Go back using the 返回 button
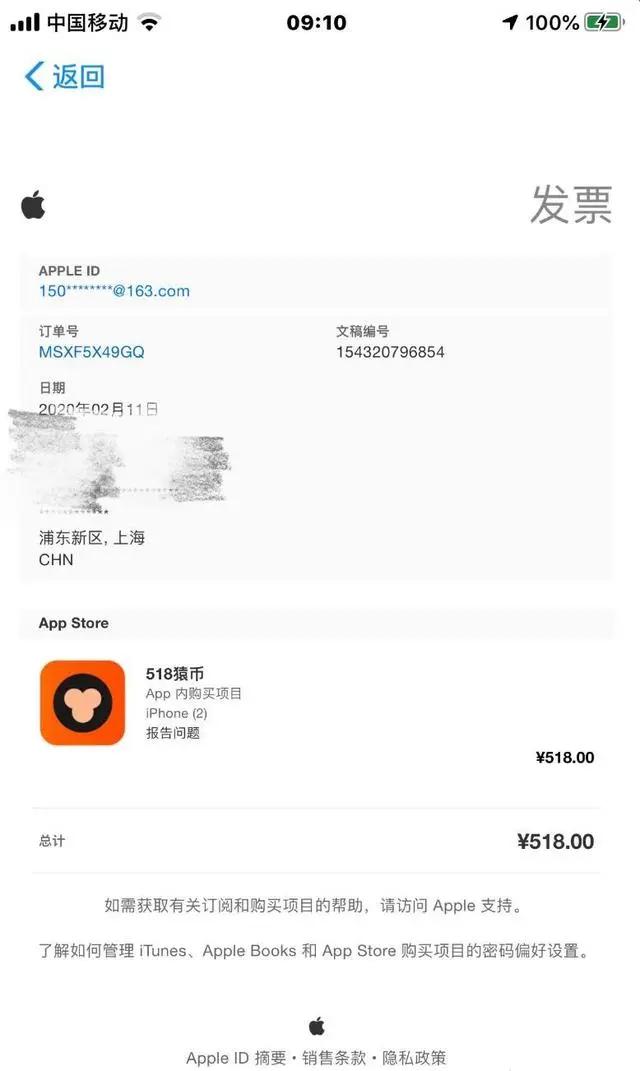The width and height of the screenshot is (640, 1071). pos(65,76)
